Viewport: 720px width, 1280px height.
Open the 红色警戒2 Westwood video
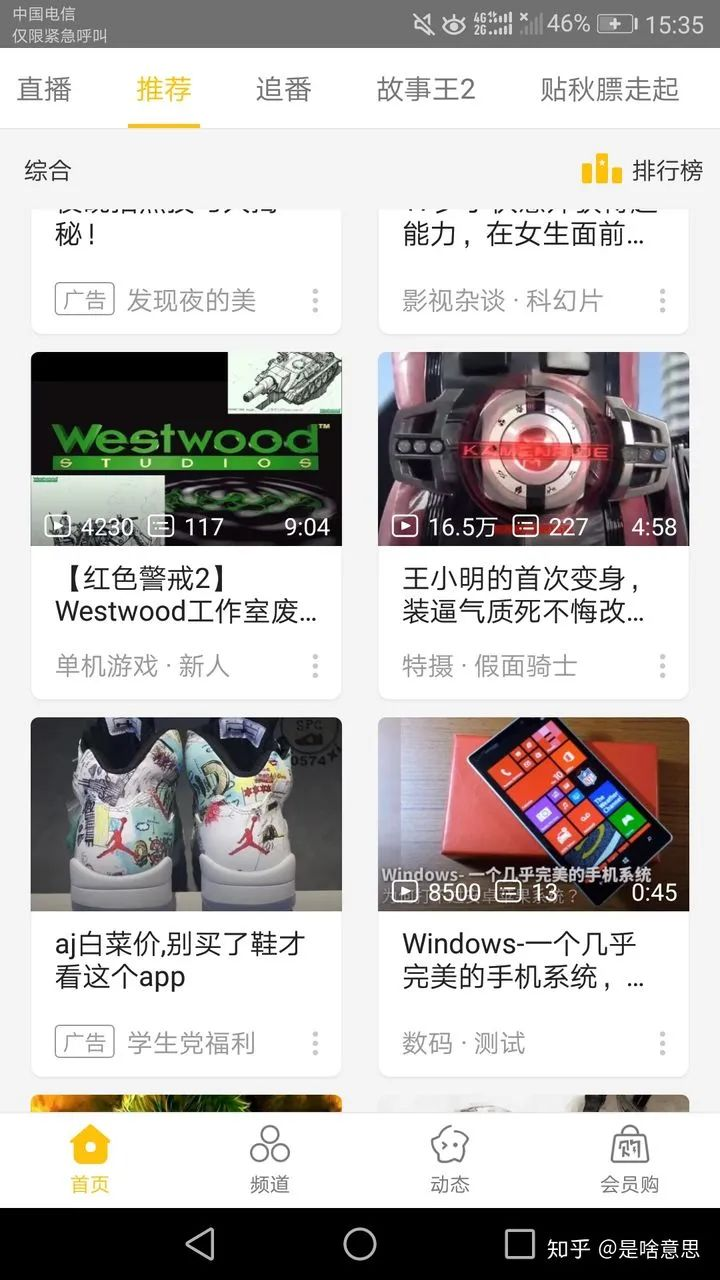click(186, 449)
